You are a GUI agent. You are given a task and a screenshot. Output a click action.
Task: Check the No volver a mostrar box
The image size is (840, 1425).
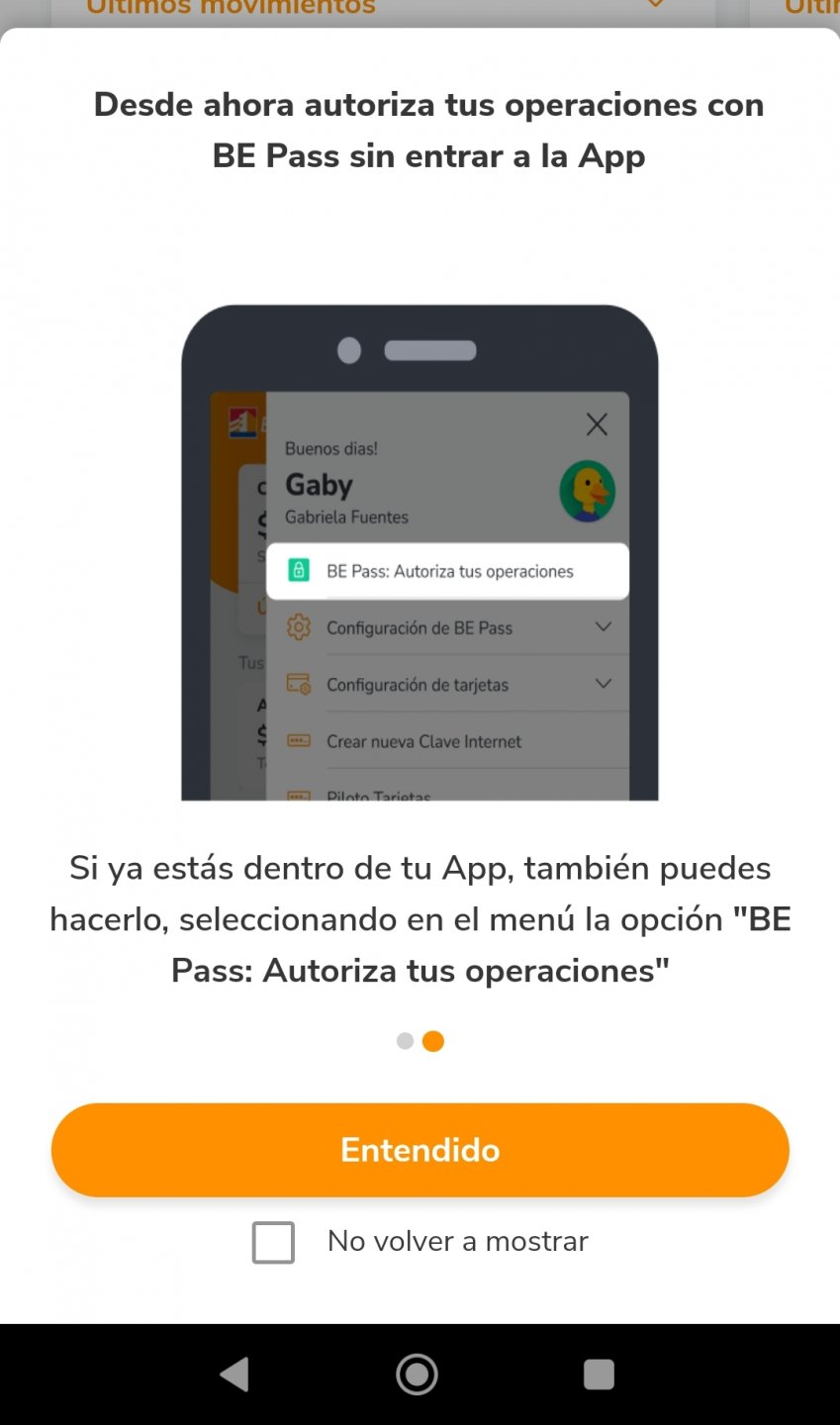[x=273, y=1242]
